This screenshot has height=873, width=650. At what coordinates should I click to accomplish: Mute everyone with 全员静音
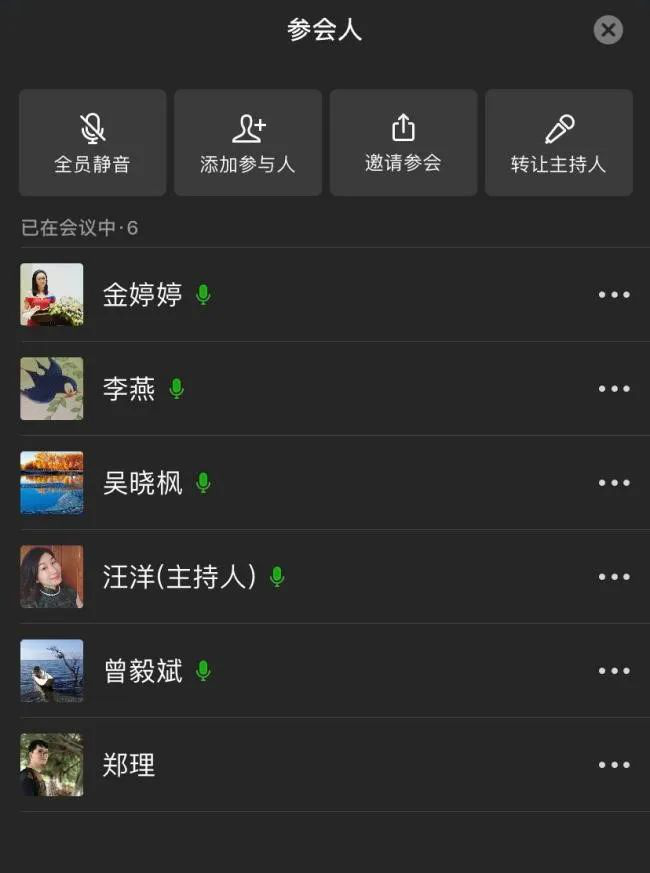(x=92, y=143)
